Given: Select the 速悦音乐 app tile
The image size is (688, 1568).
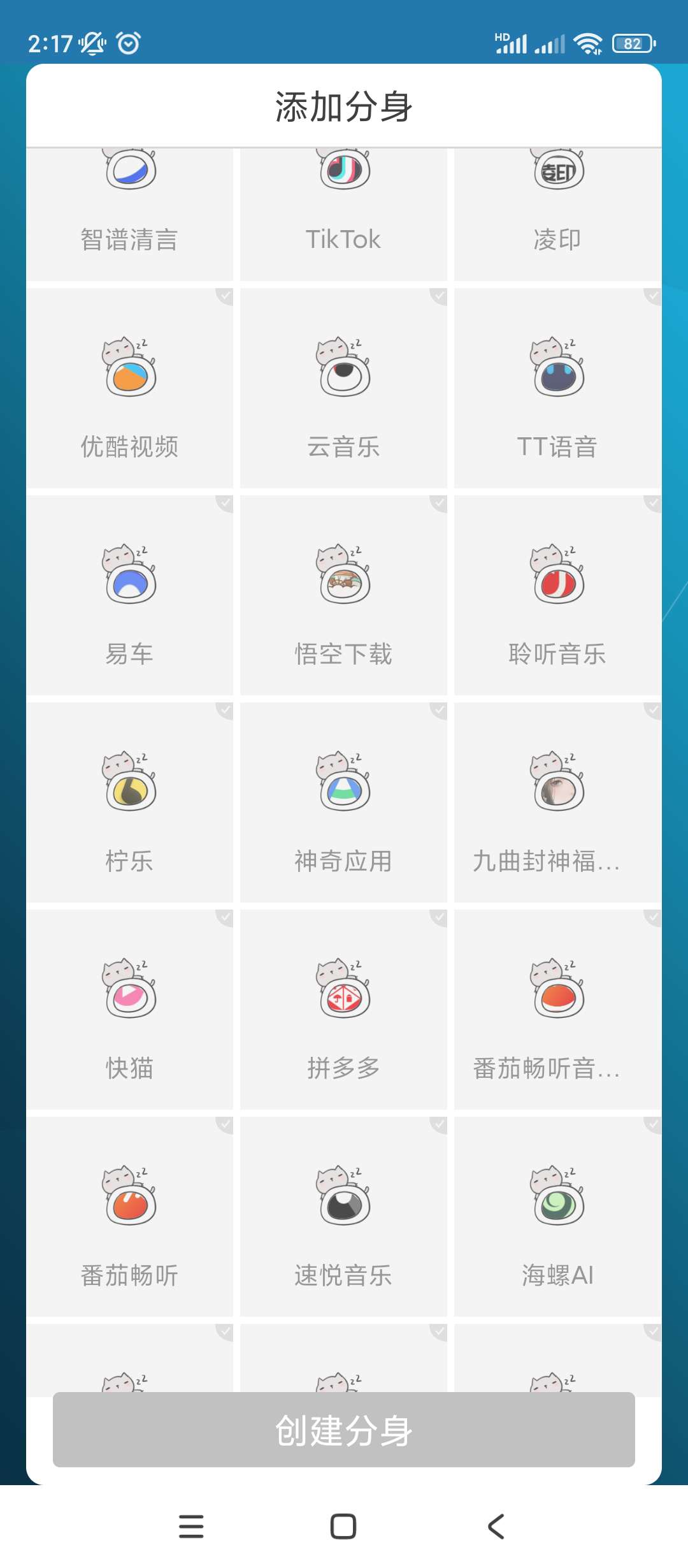Looking at the screenshot, I should pyautogui.click(x=344, y=1217).
